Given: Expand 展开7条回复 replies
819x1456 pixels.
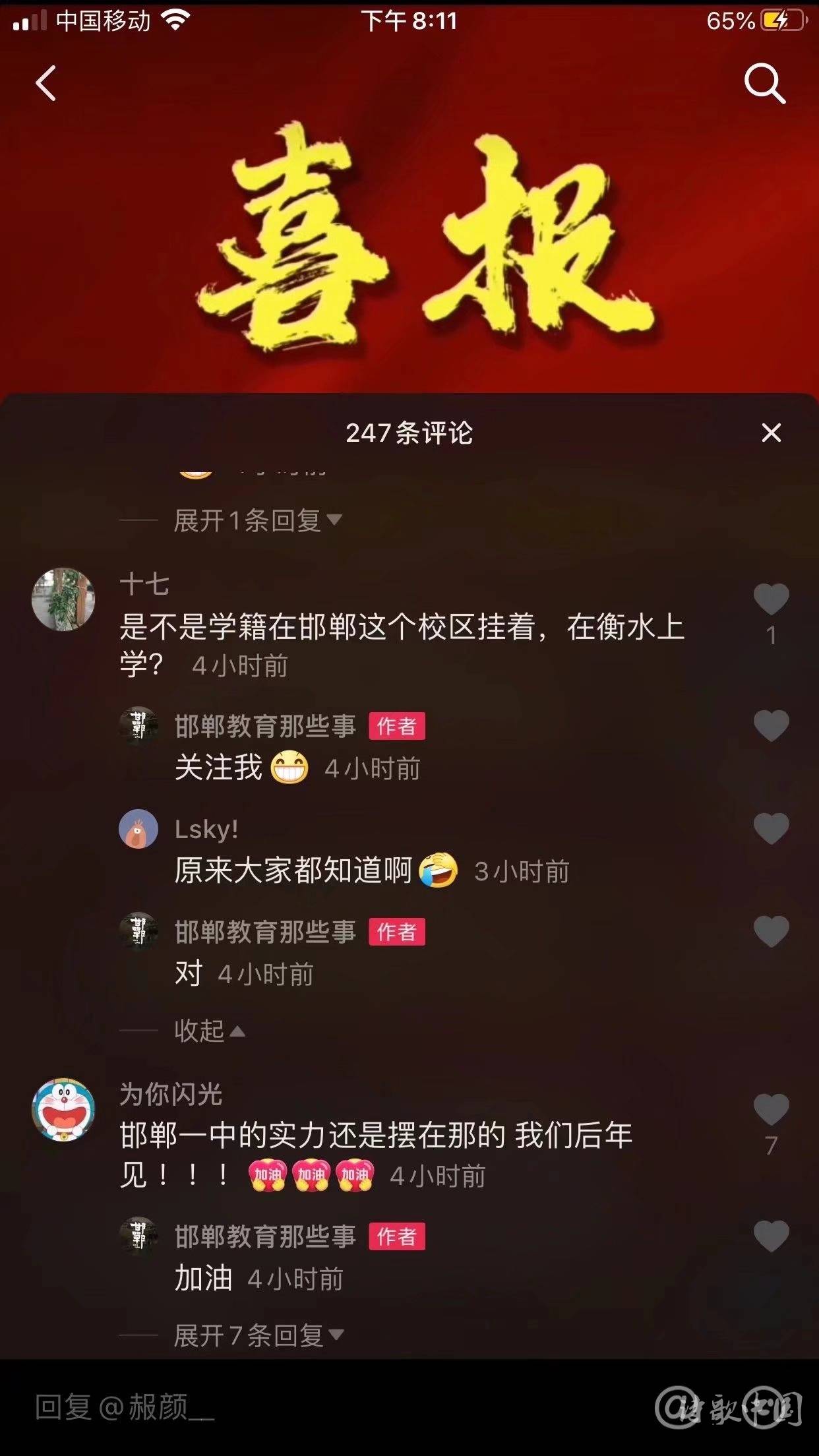Looking at the screenshot, I should 258,1335.
